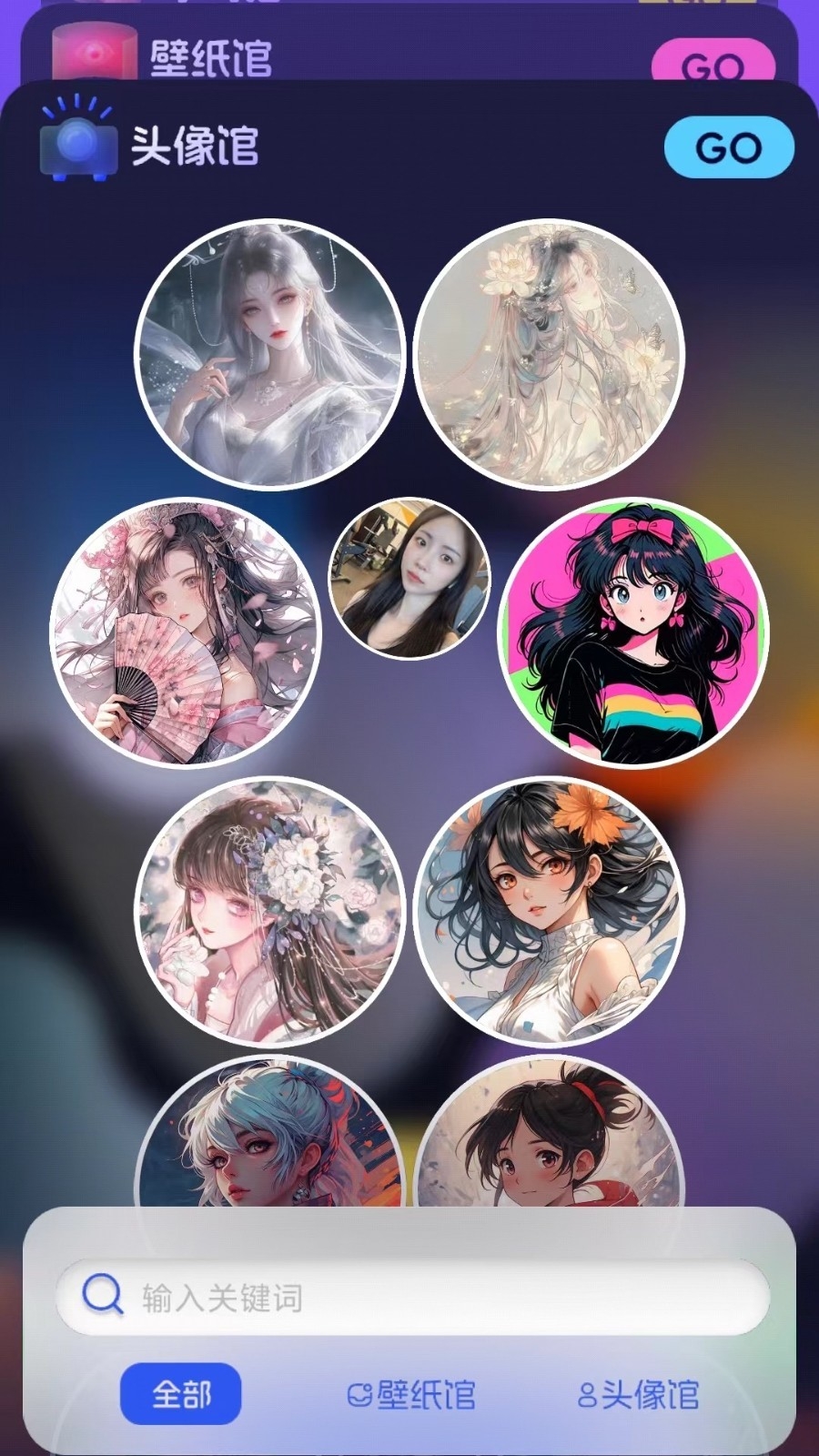Select the 全部 filter tab
The height and width of the screenshot is (1456, 819).
coord(181,1393)
